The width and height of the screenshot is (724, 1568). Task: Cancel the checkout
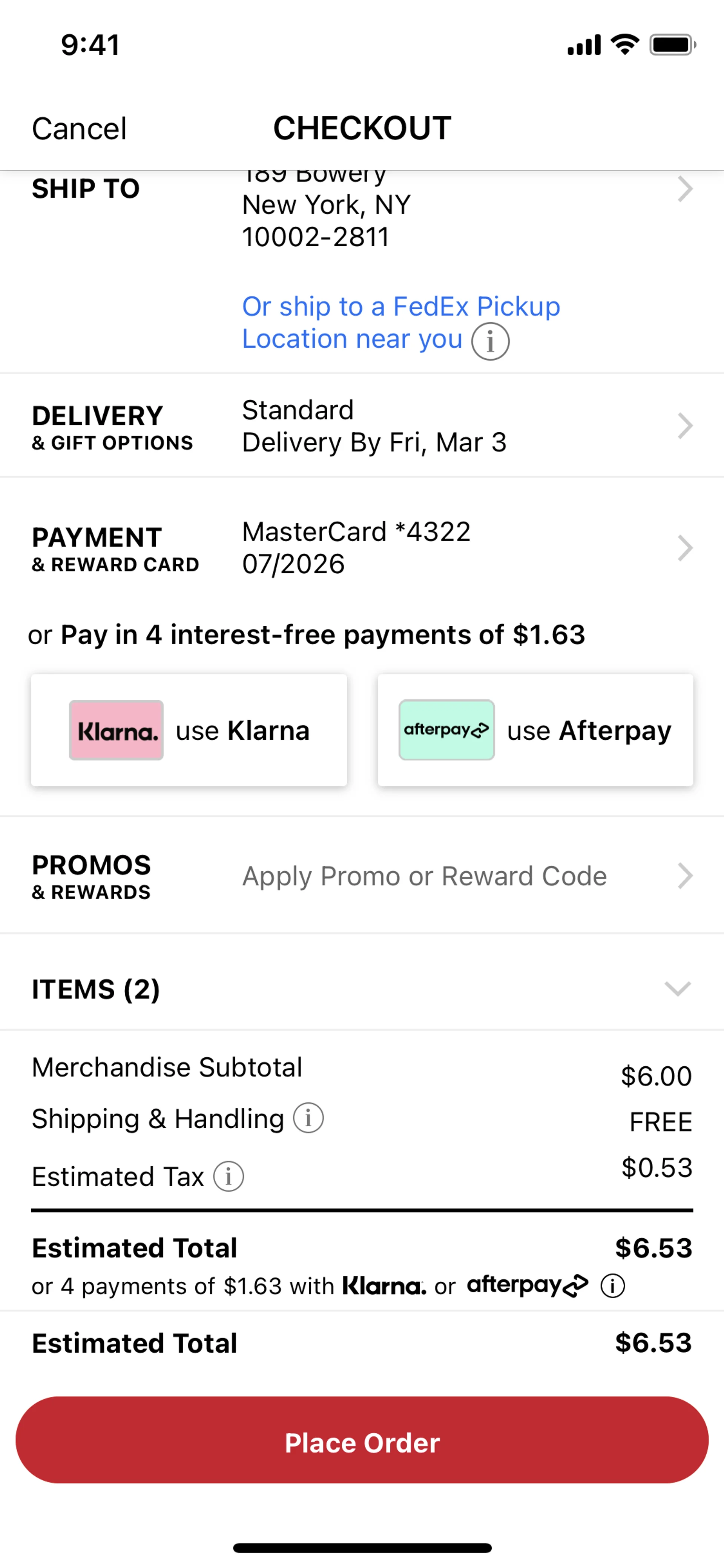click(79, 128)
